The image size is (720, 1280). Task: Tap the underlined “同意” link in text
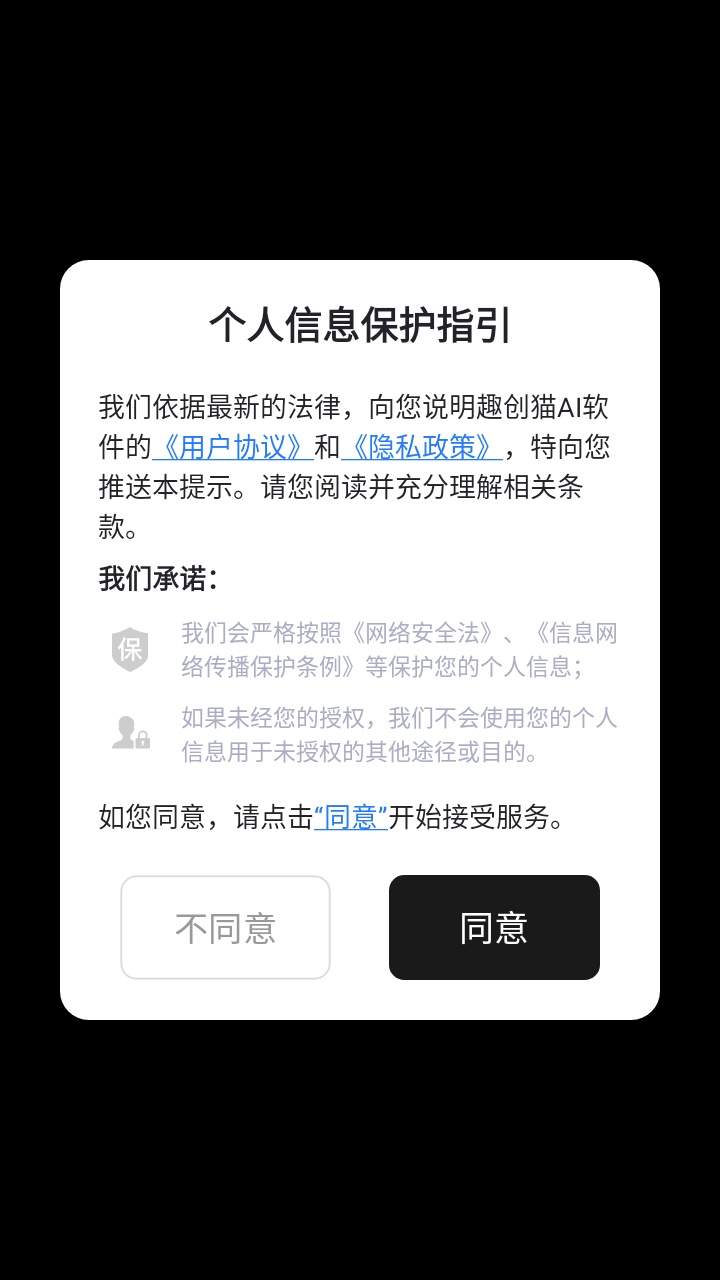[x=351, y=817]
